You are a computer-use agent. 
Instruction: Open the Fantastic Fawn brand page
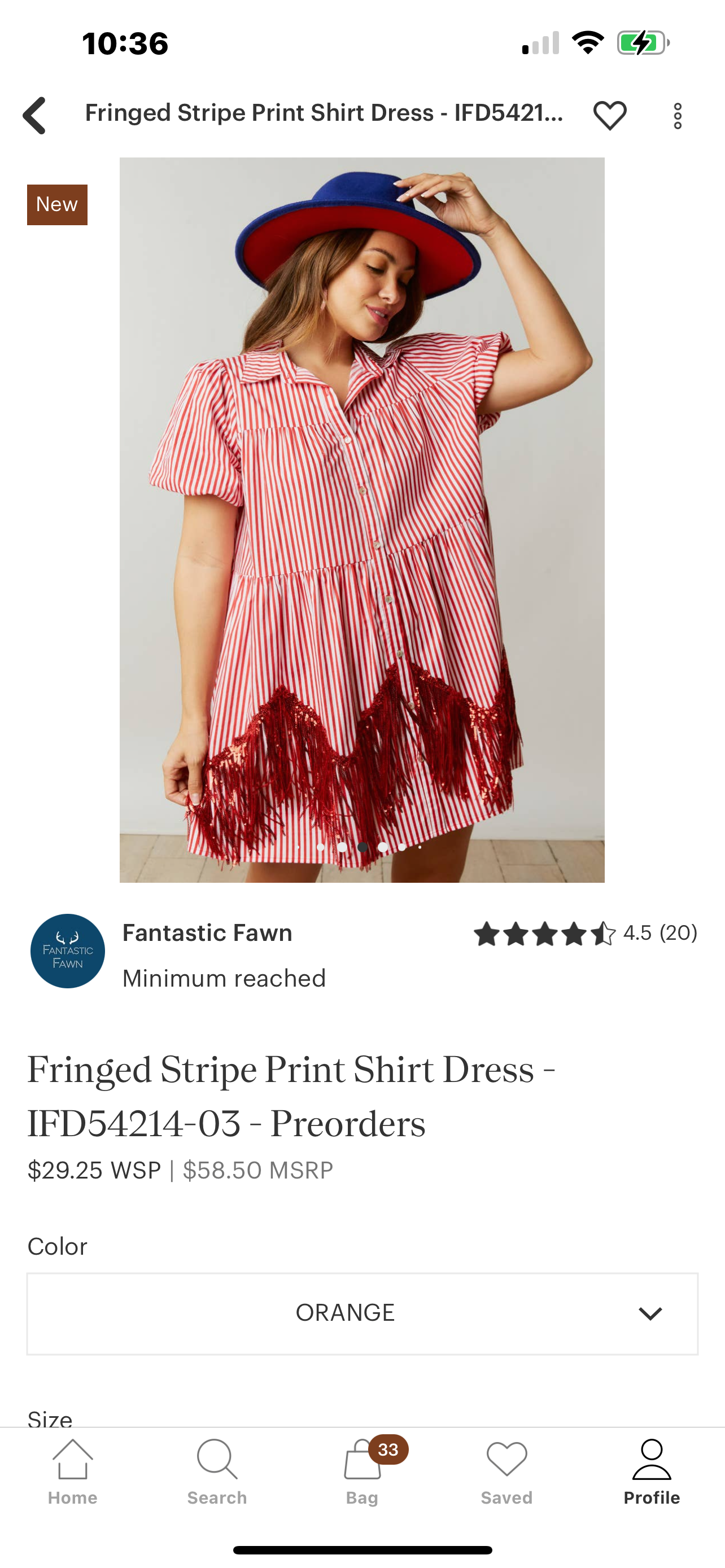(x=207, y=932)
